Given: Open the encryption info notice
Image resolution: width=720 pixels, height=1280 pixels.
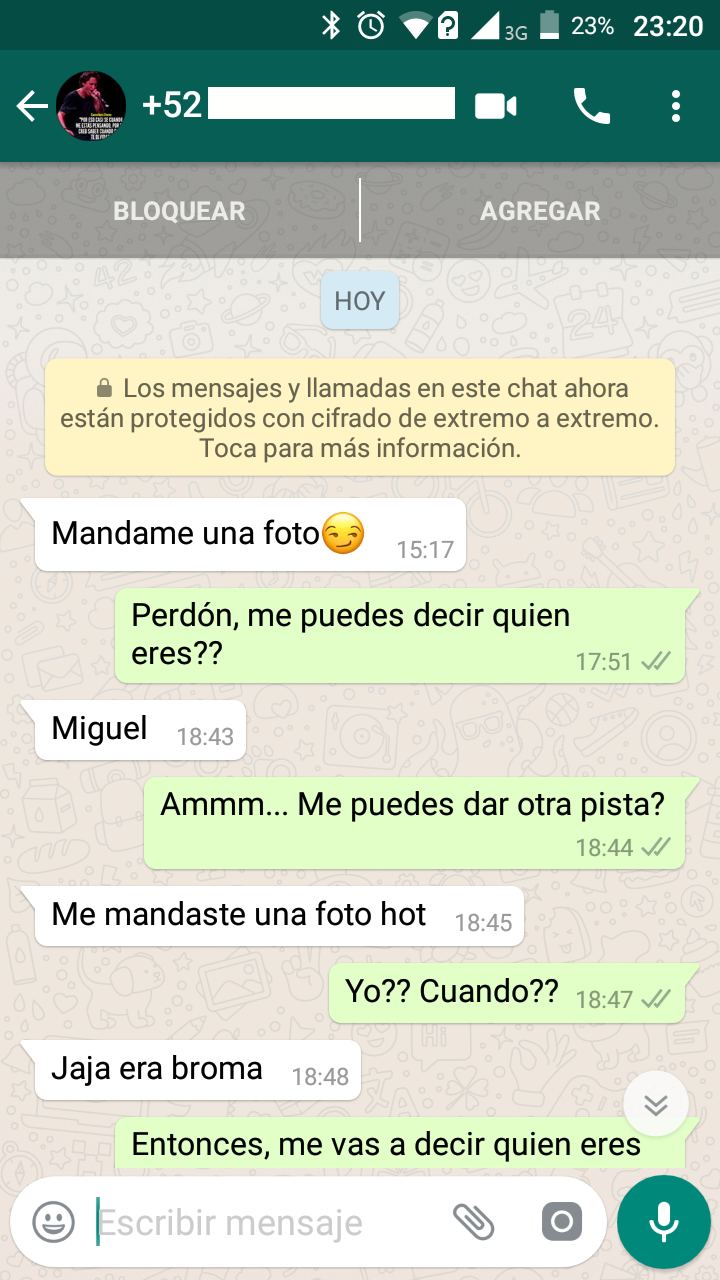Looking at the screenshot, I should (360, 417).
